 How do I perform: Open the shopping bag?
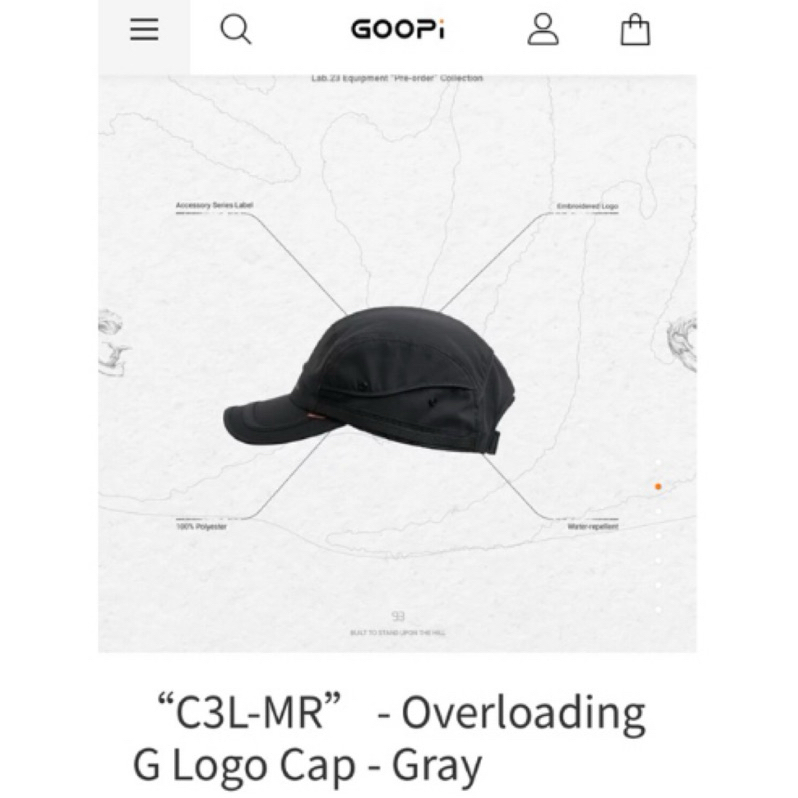635,30
